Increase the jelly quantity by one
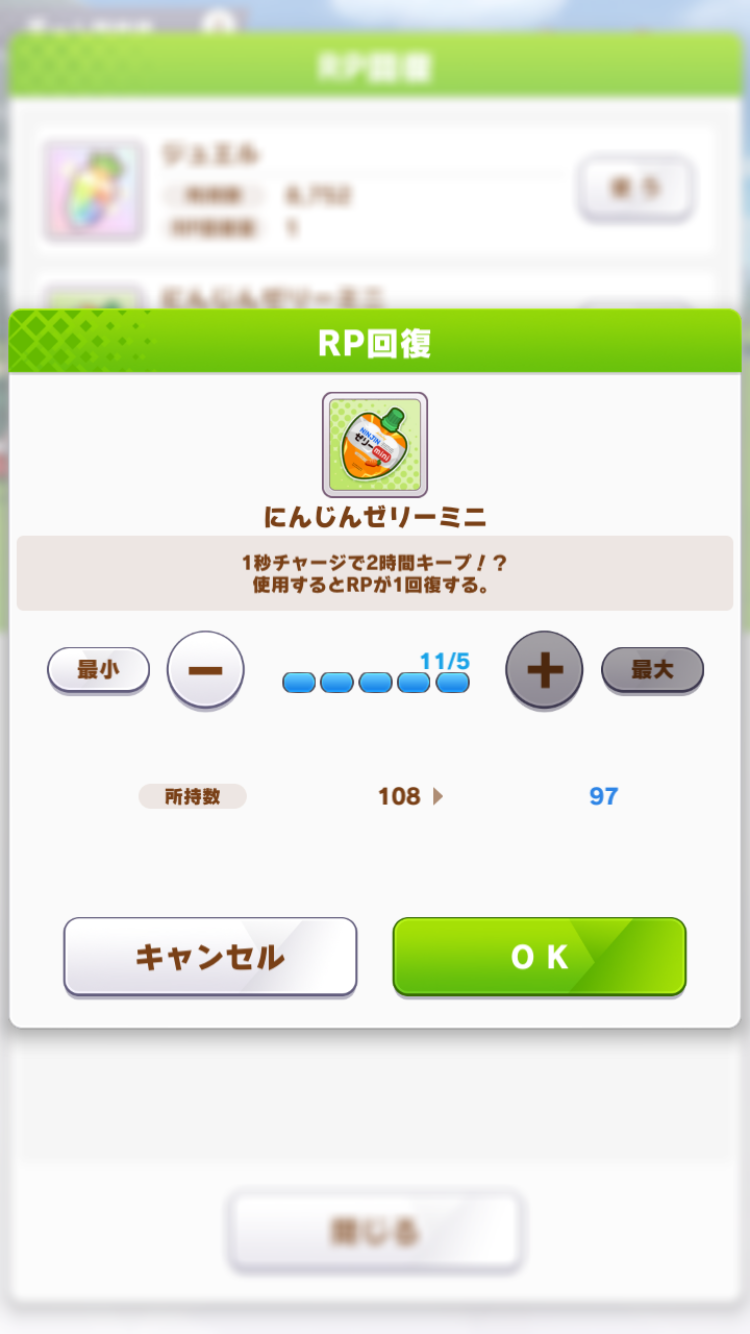Viewport: 750px width, 1334px height. [x=544, y=670]
